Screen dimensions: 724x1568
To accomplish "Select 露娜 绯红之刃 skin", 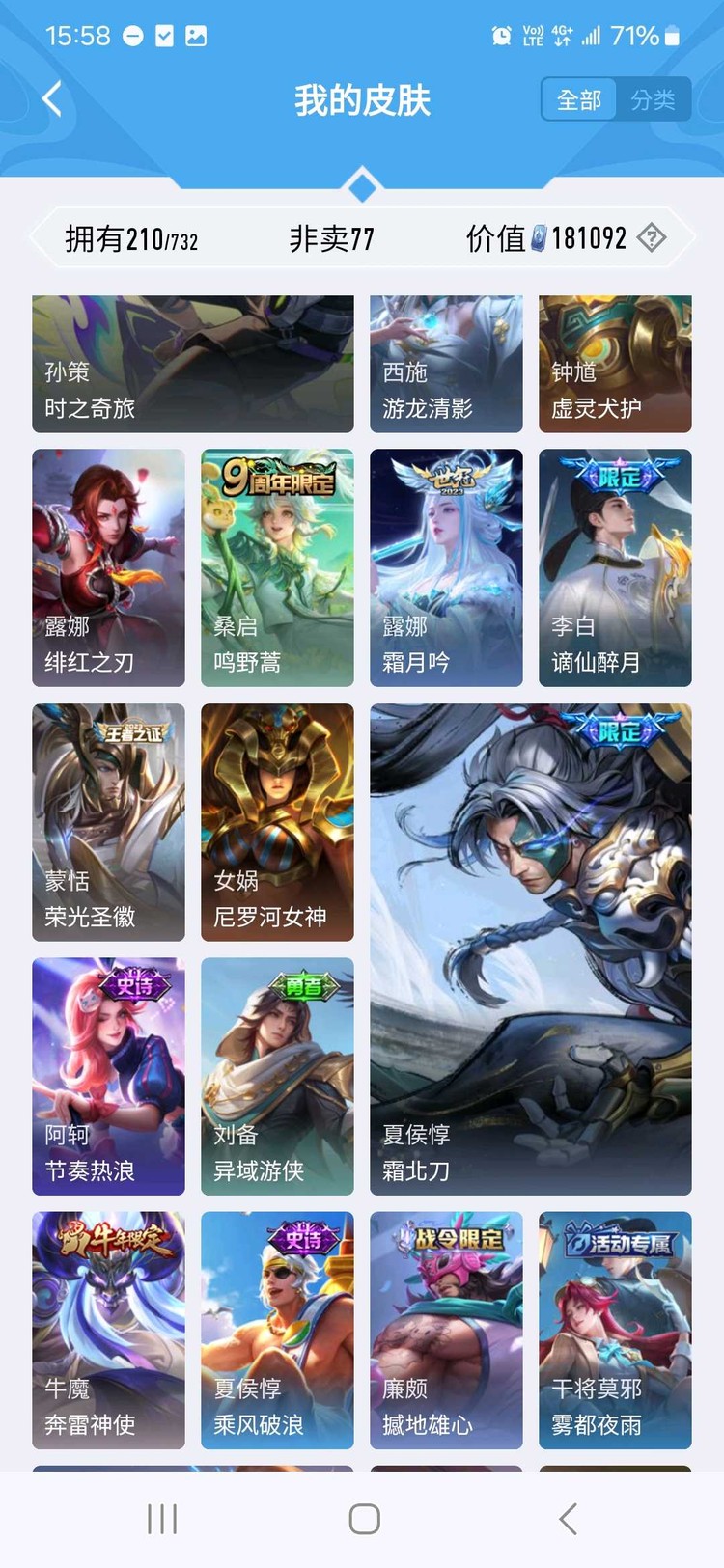I will (108, 567).
